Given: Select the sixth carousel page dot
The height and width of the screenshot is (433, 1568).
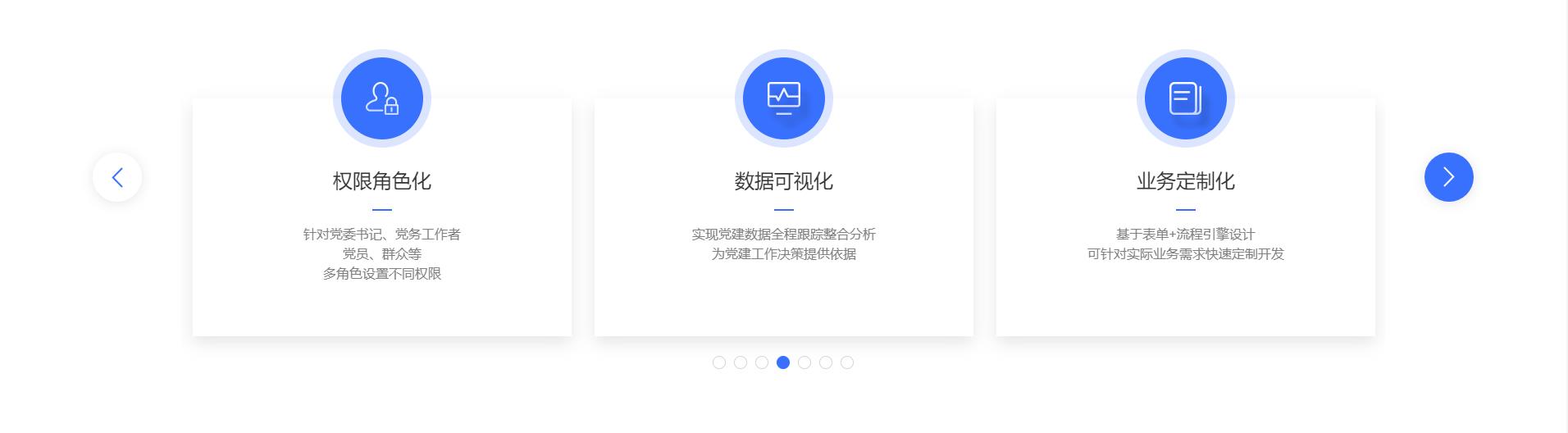Looking at the screenshot, I should click(x=826, y=362).
